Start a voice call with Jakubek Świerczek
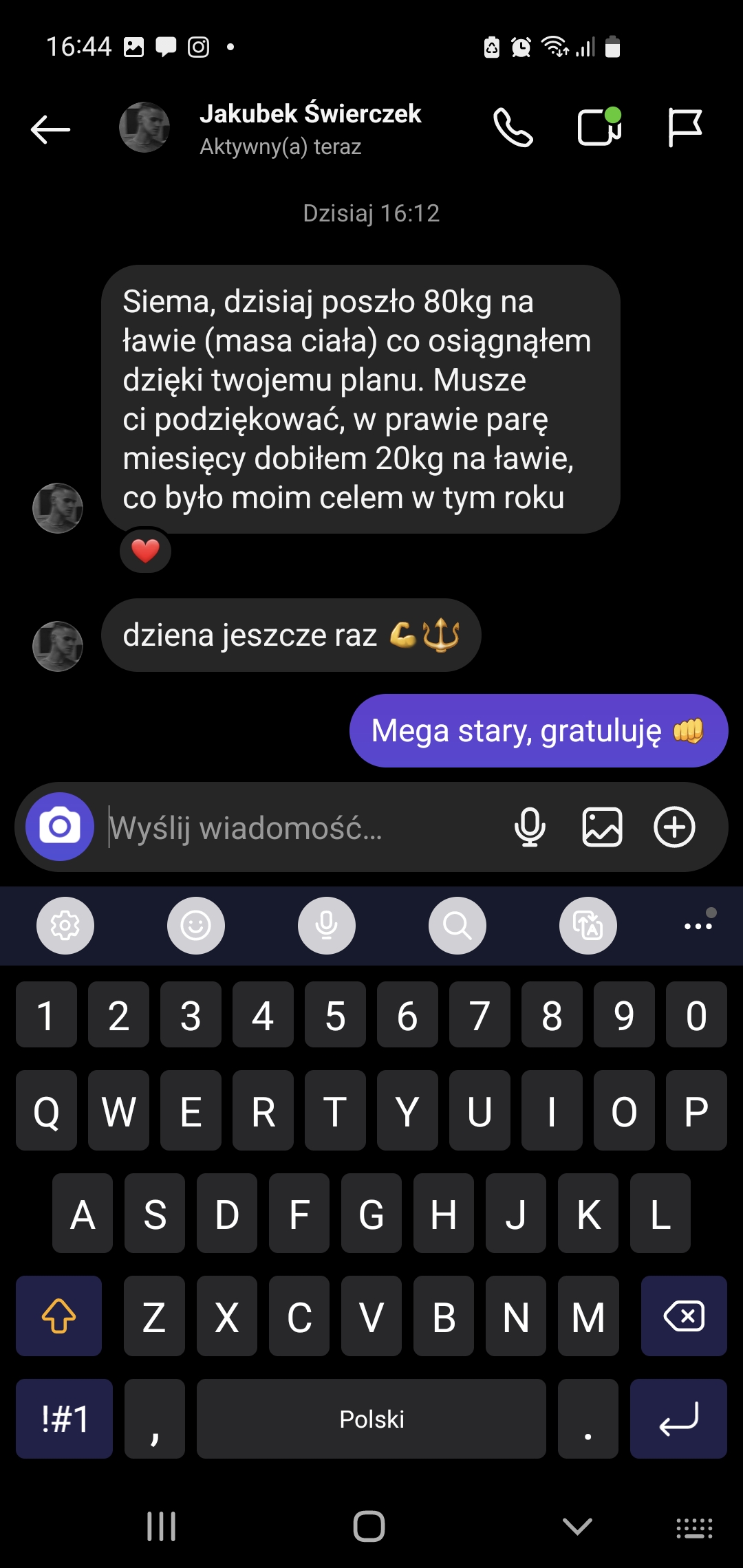Image resolution: width=743 pixels, height=1568 pixels. [513, 128]
